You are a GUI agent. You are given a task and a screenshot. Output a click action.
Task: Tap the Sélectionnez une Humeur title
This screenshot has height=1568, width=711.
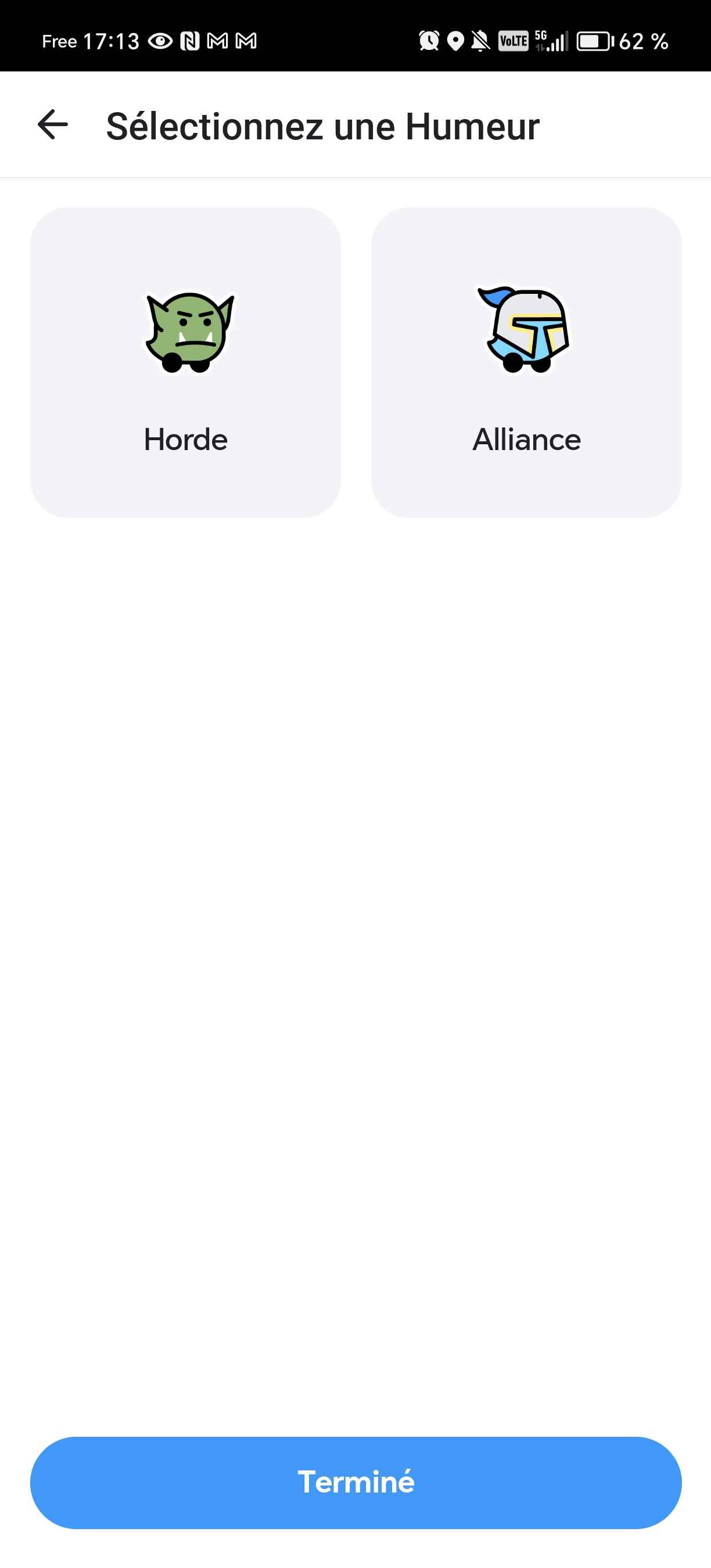tap(322, 126)
